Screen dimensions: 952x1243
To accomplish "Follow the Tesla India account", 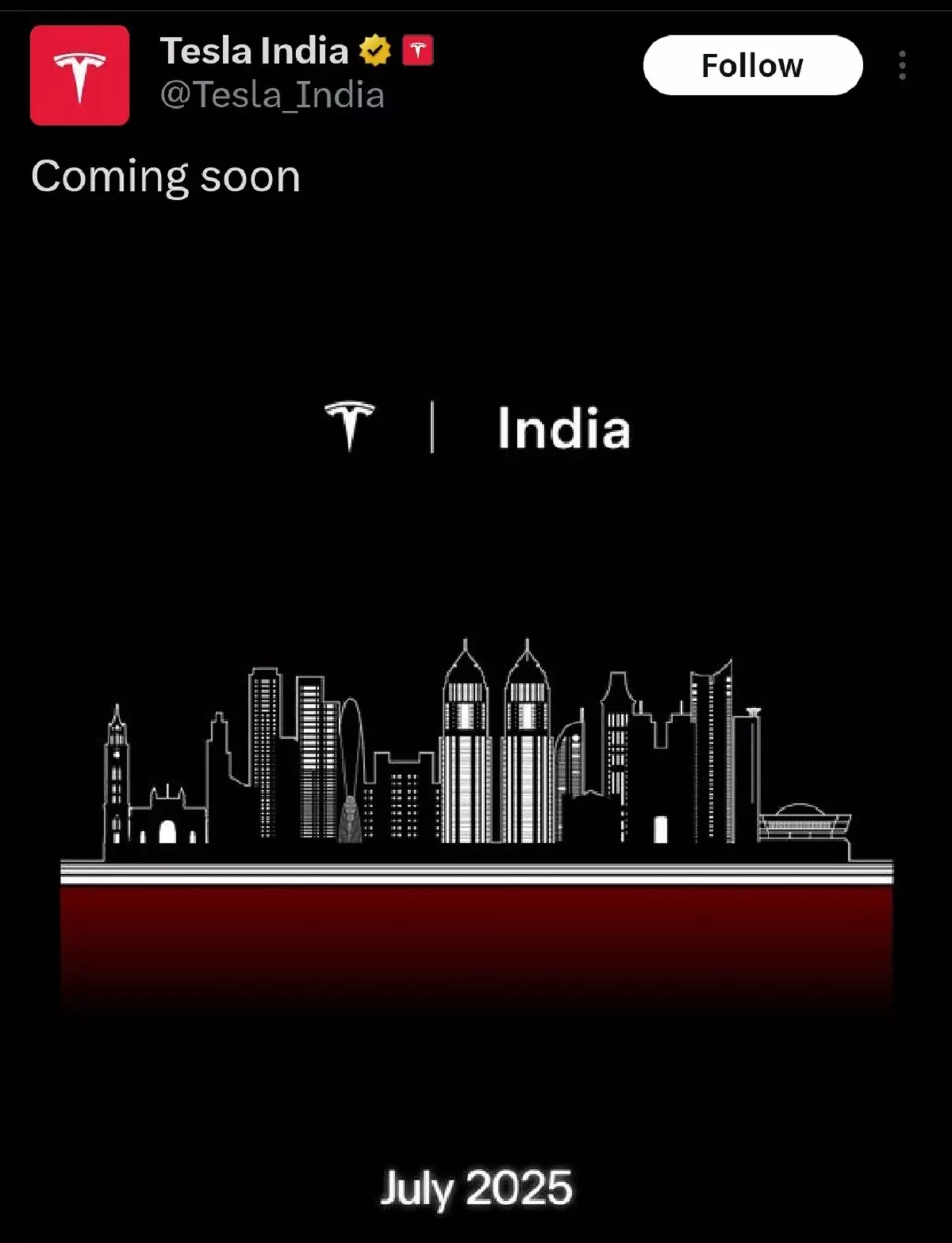I will coord(752,65).
